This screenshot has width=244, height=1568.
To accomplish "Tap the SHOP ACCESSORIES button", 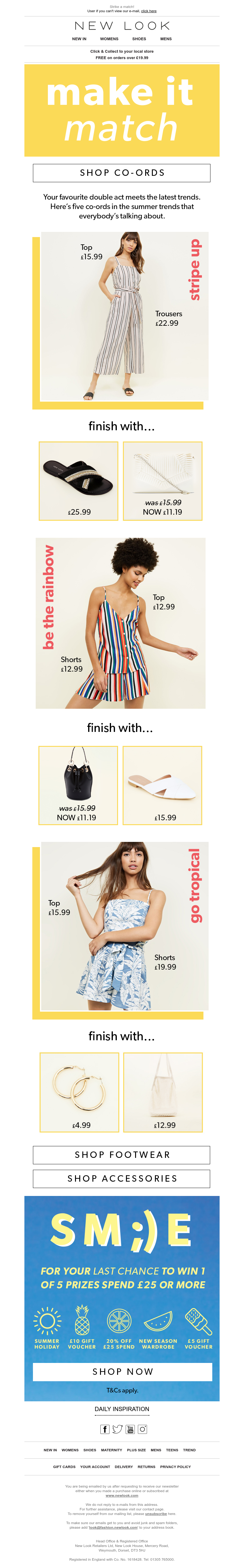I will tap(121, 1178).
